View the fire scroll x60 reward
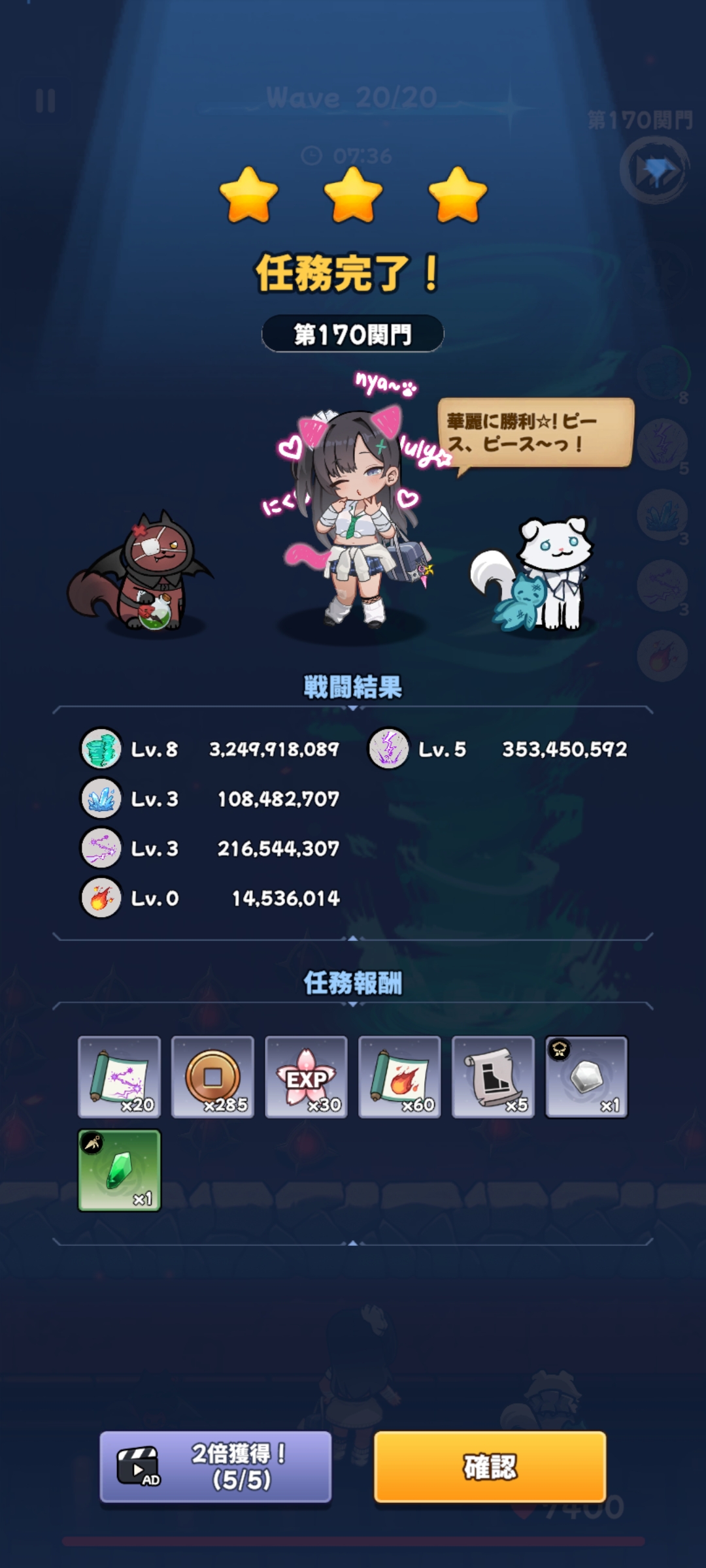Viewport: 706px width, 1568px height. tap(399, 1077)
